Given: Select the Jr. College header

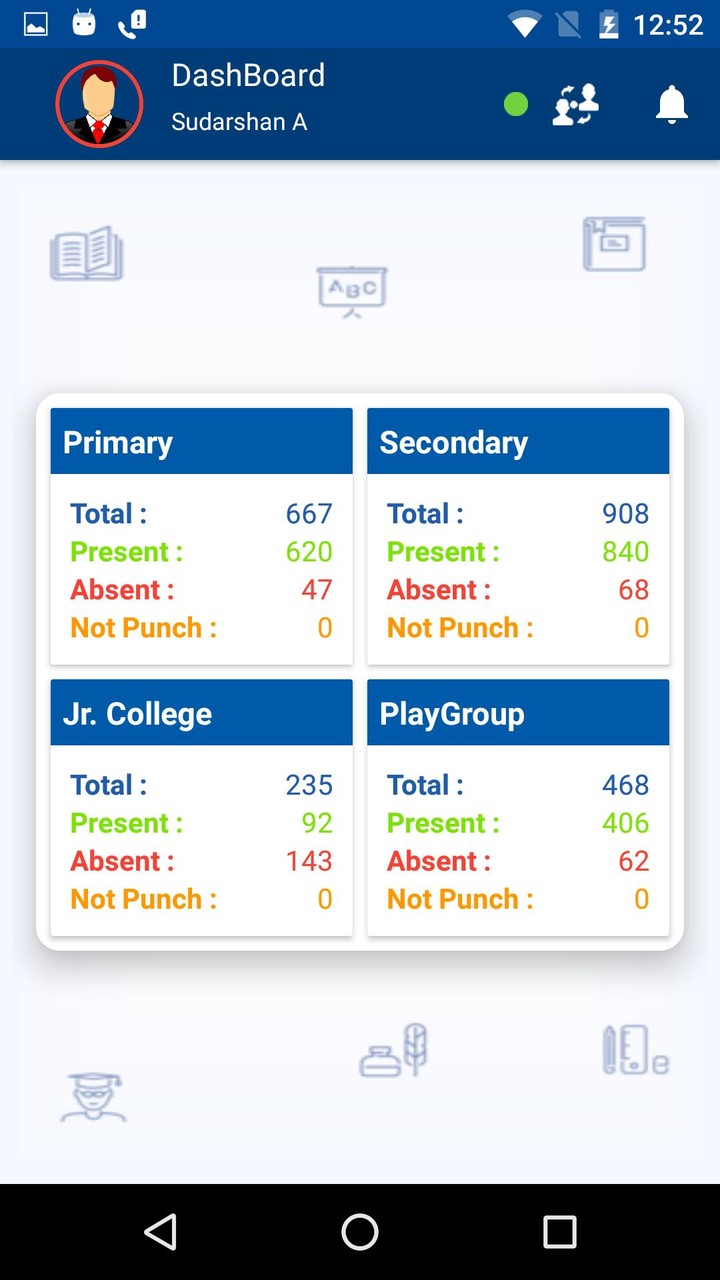Looking at the screenshot, I should [201, 713].
